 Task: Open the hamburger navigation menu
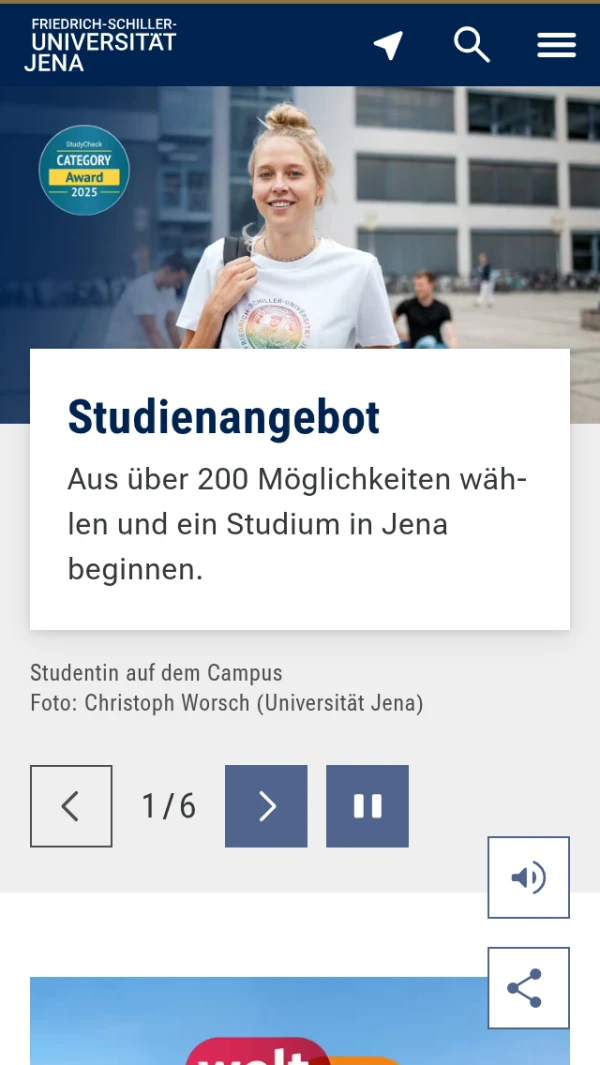pyautogui.click(x=556, y=45)
